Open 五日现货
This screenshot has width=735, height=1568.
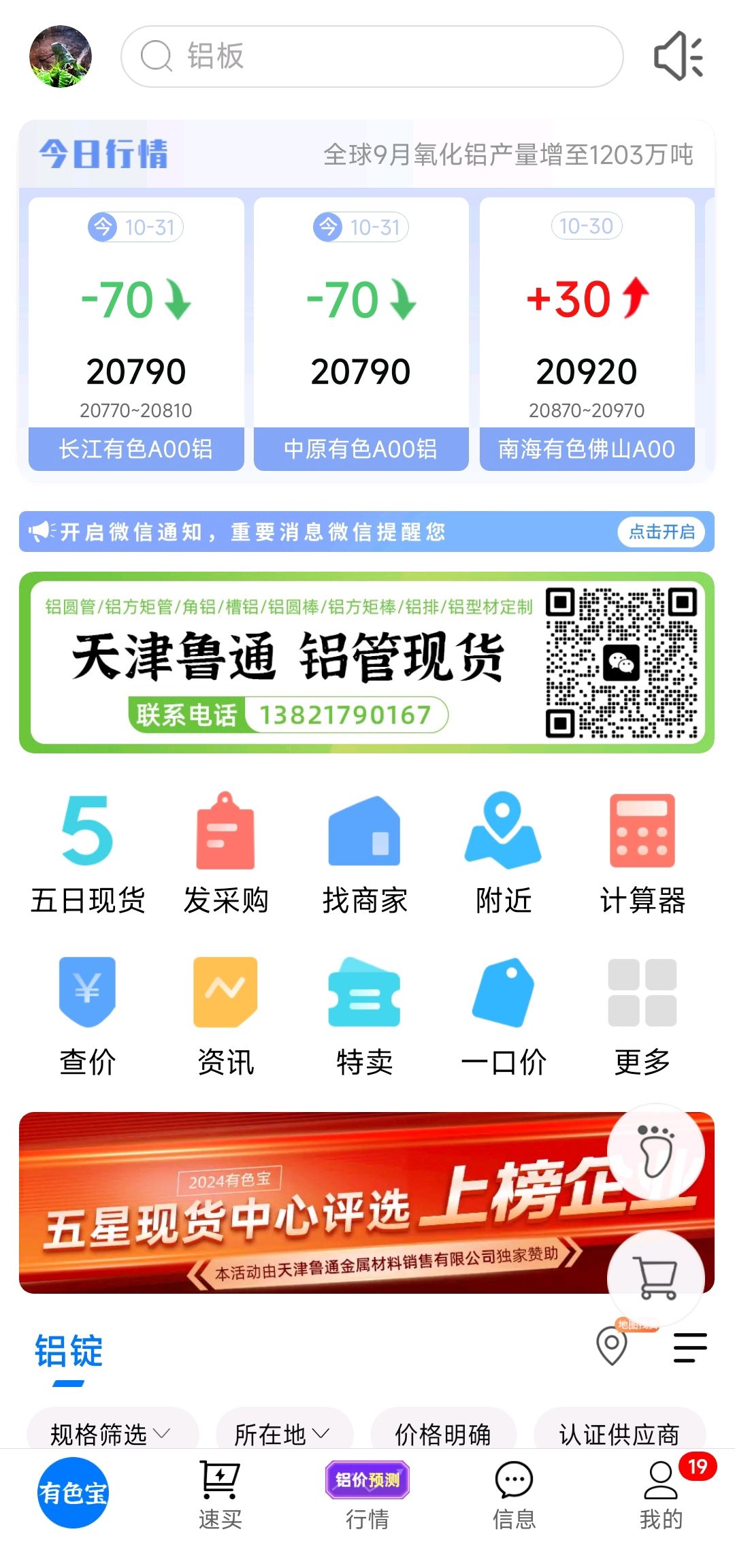tap(88, 854)
